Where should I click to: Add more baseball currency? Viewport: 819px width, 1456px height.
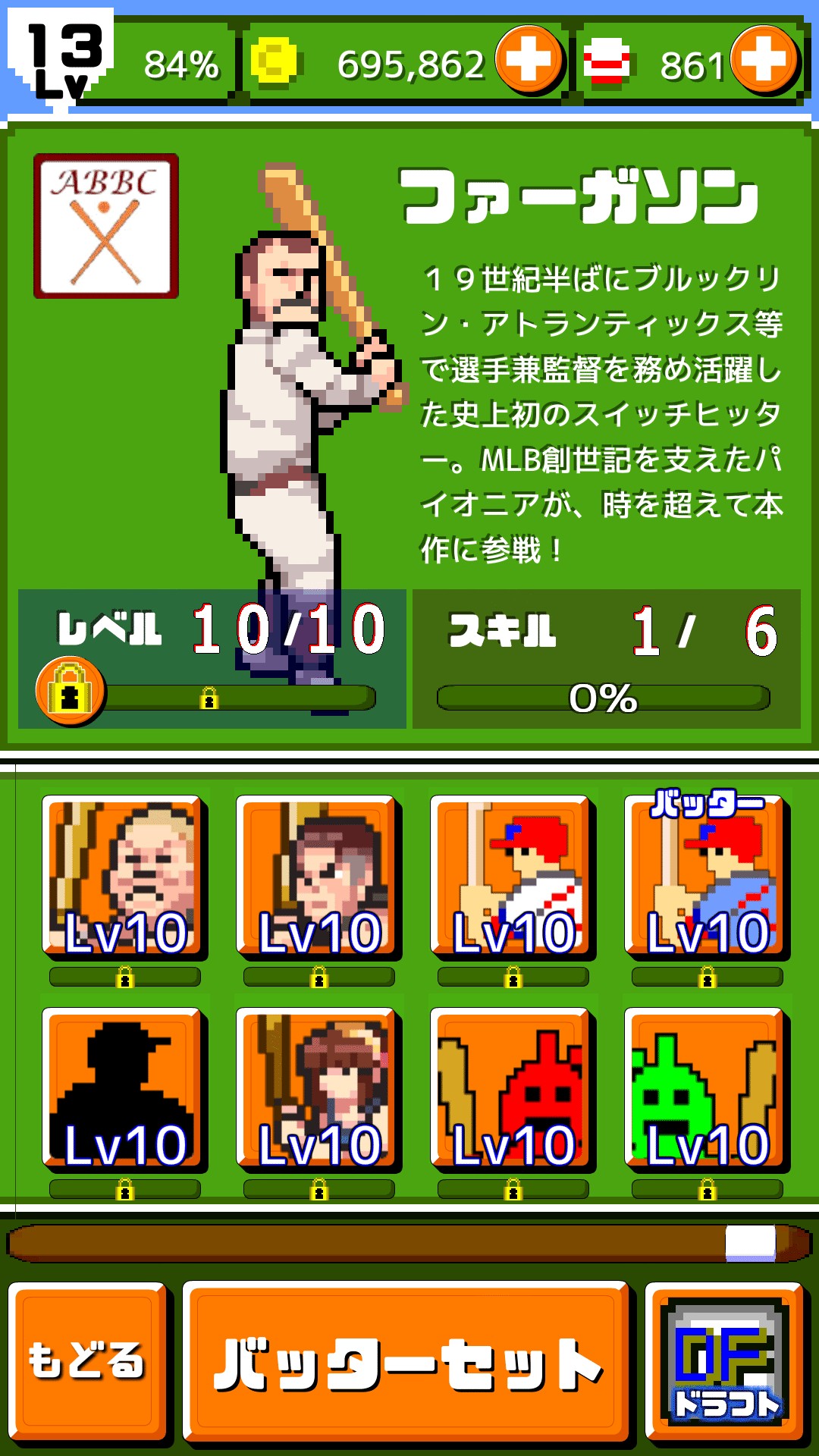click(x=764, y=61)
